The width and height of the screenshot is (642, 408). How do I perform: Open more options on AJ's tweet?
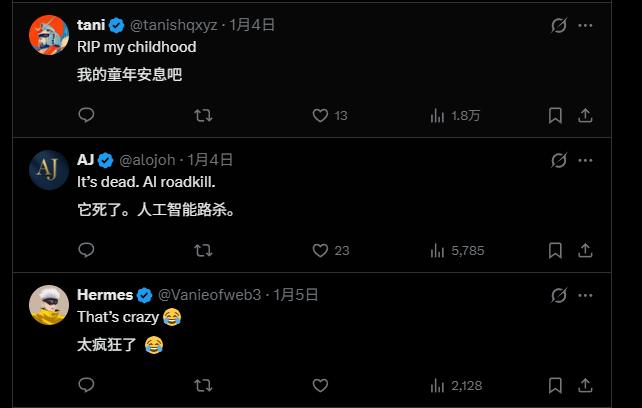[589, 160]
